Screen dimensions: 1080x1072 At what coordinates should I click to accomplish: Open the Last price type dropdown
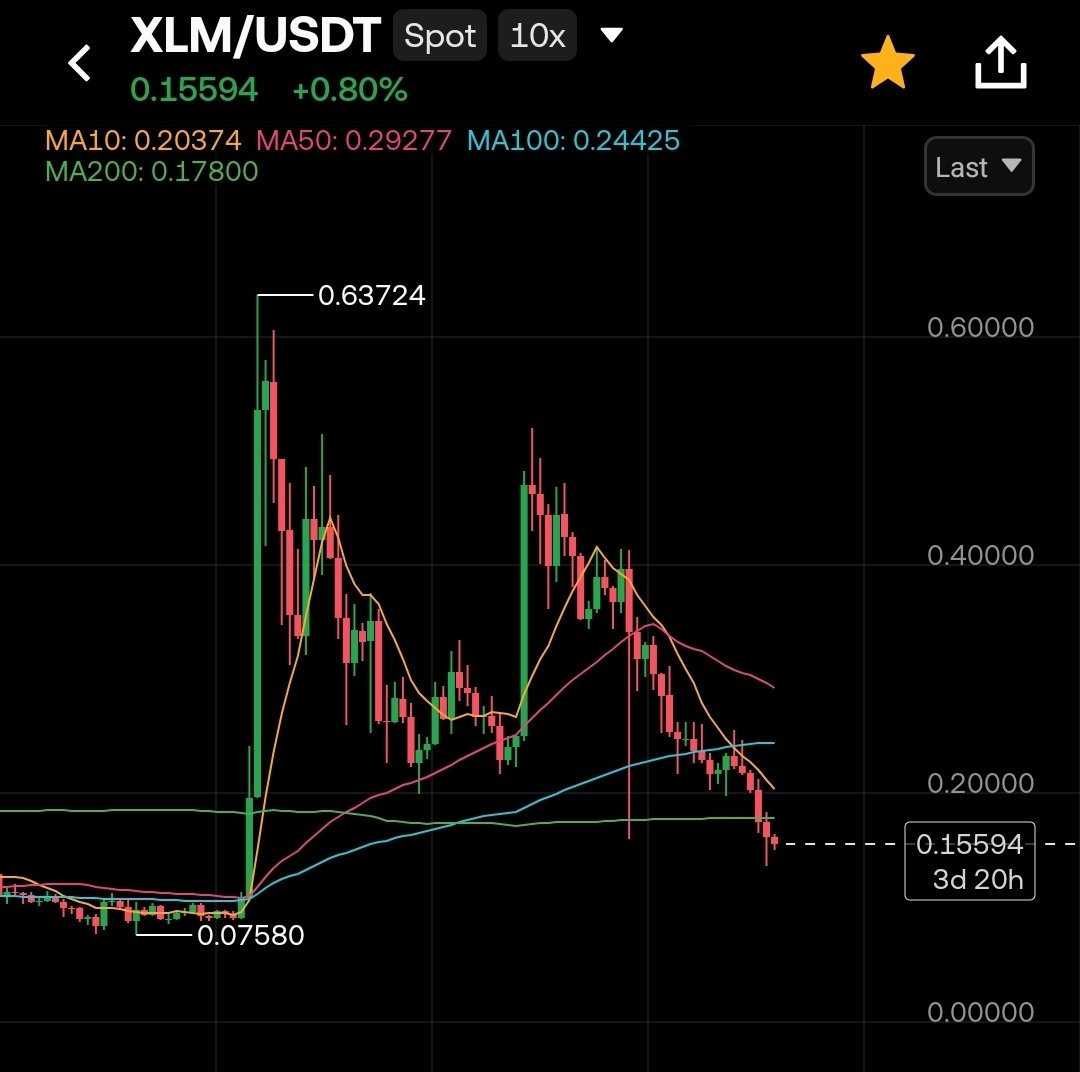[x=978, y=167]
